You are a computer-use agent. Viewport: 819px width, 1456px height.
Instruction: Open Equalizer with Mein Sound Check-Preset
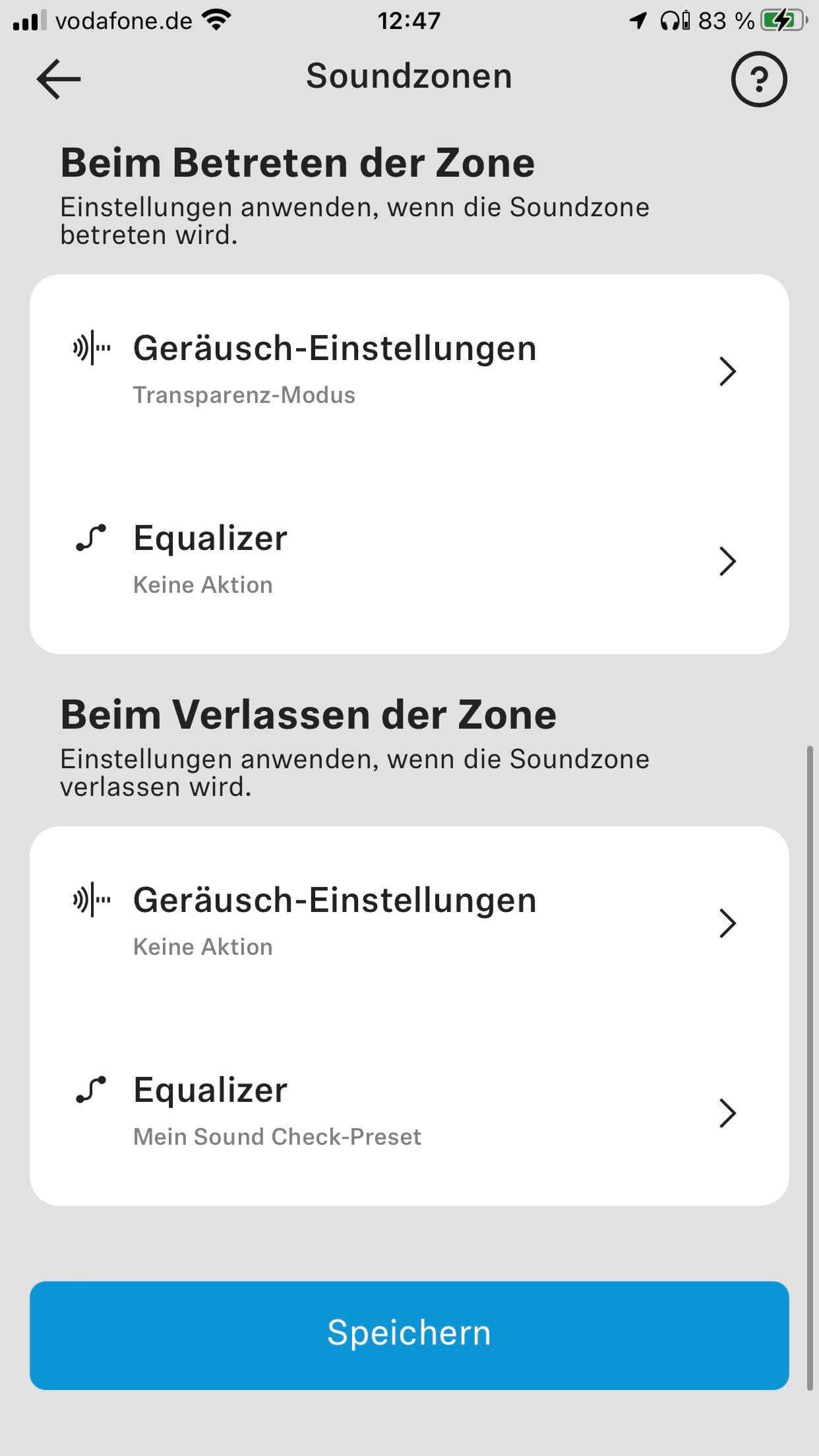coord(409,1112)
